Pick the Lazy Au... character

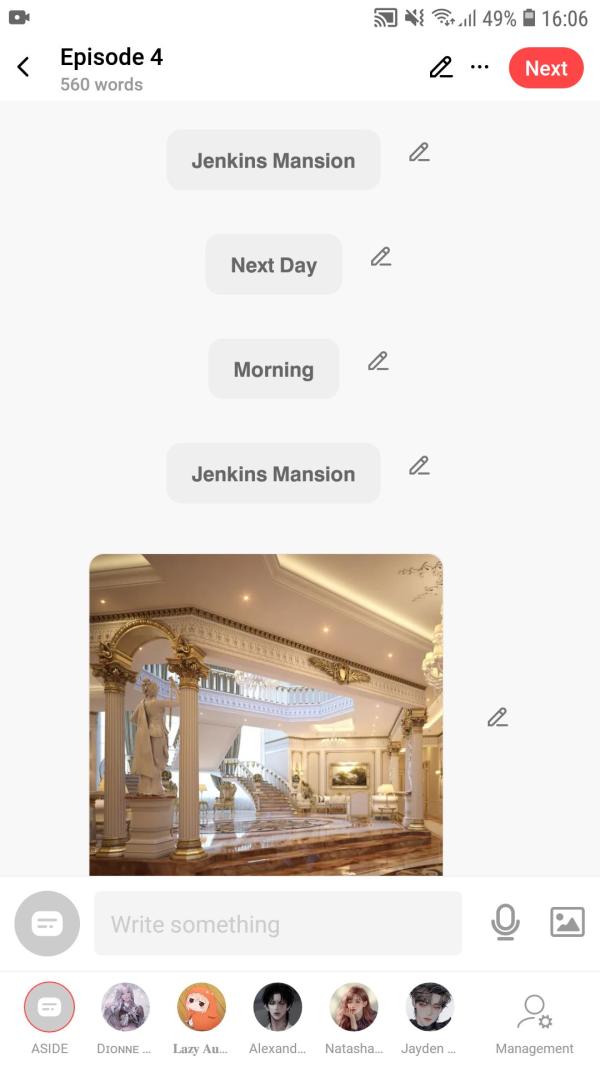tap(201, 1008)
